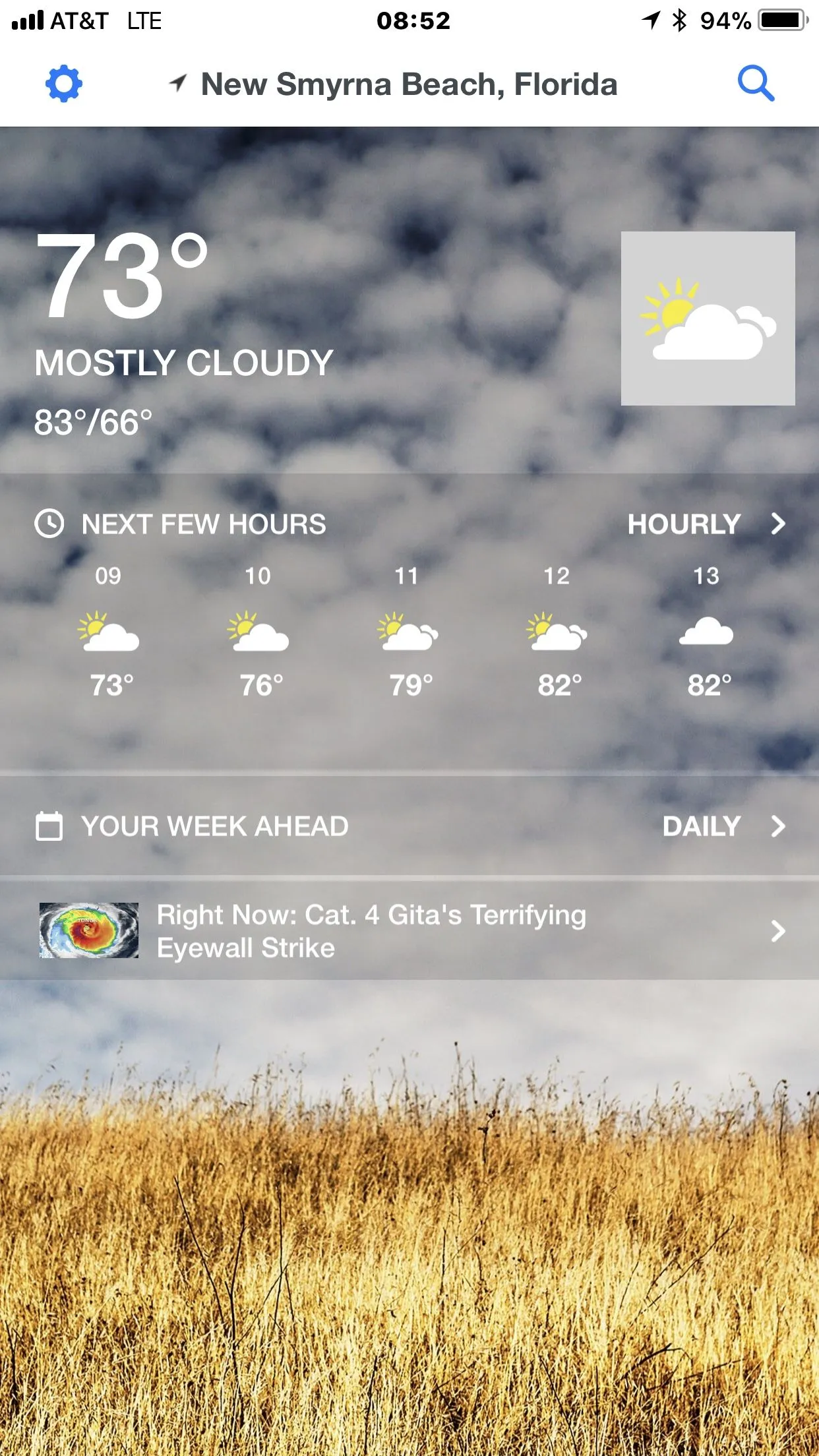Search for a location
The height and width of the screenshot is (1456, 819).
[755, 84]
